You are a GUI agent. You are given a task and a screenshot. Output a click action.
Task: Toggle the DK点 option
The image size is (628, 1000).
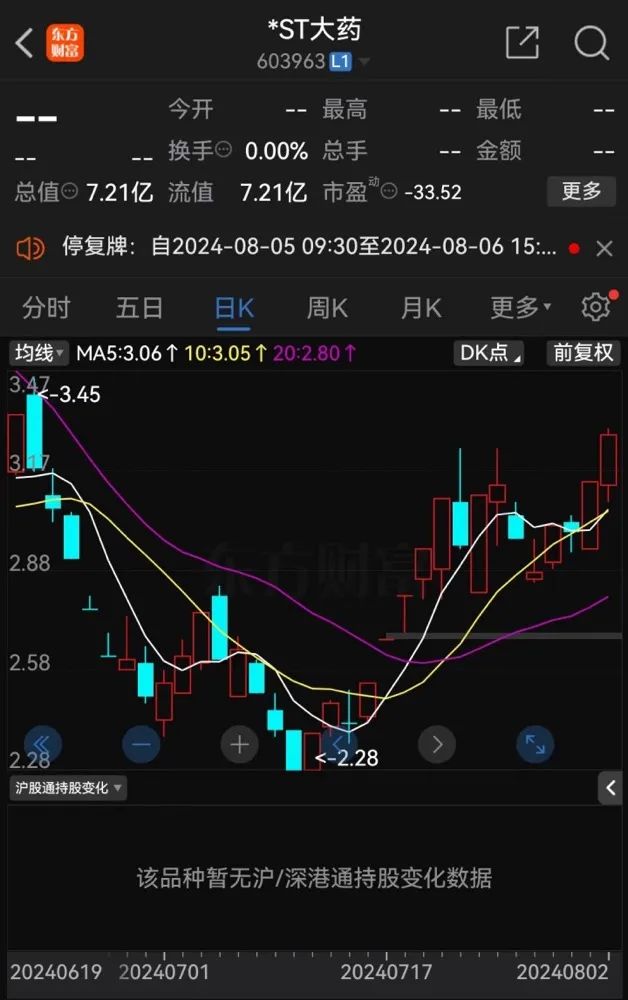tap(488, 353)
